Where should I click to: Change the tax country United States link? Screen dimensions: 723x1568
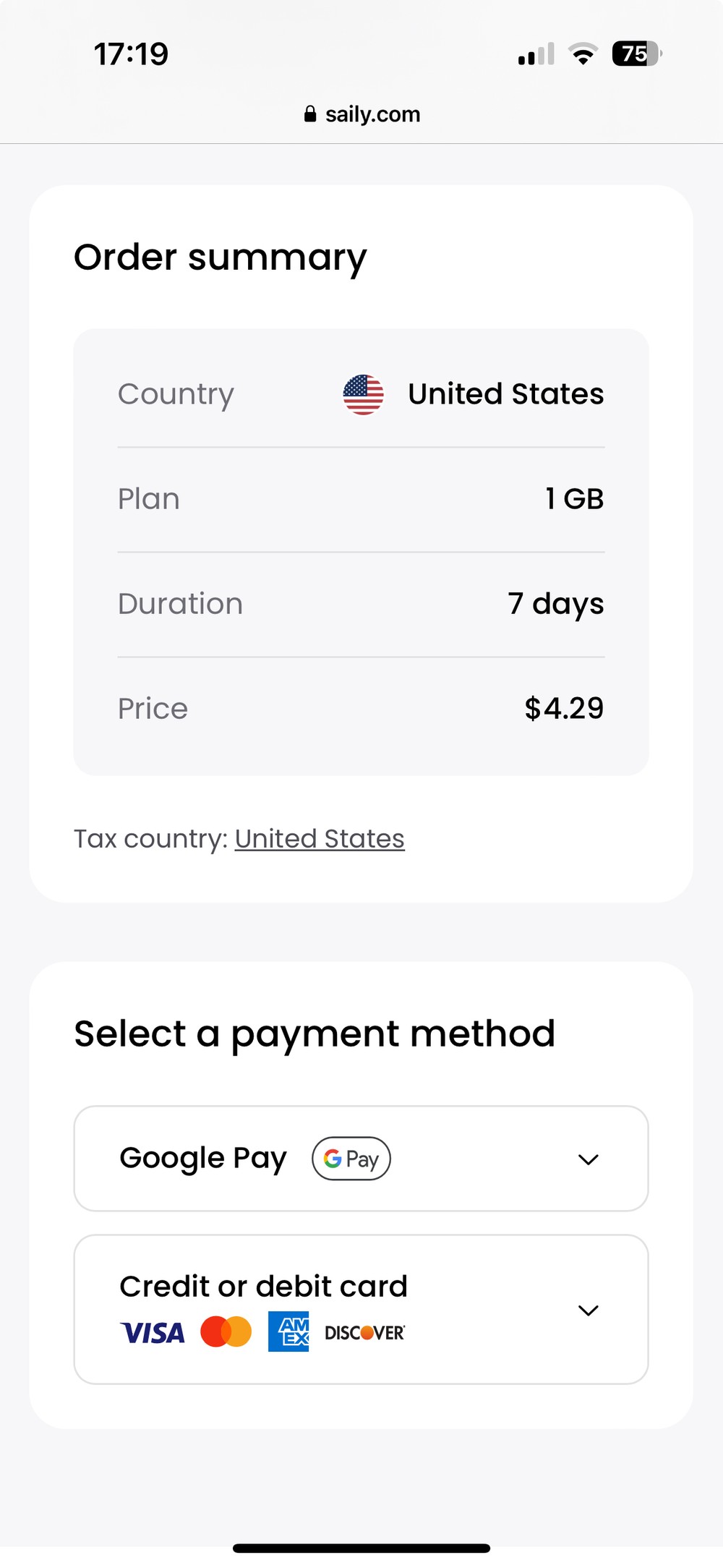(320, 839)
